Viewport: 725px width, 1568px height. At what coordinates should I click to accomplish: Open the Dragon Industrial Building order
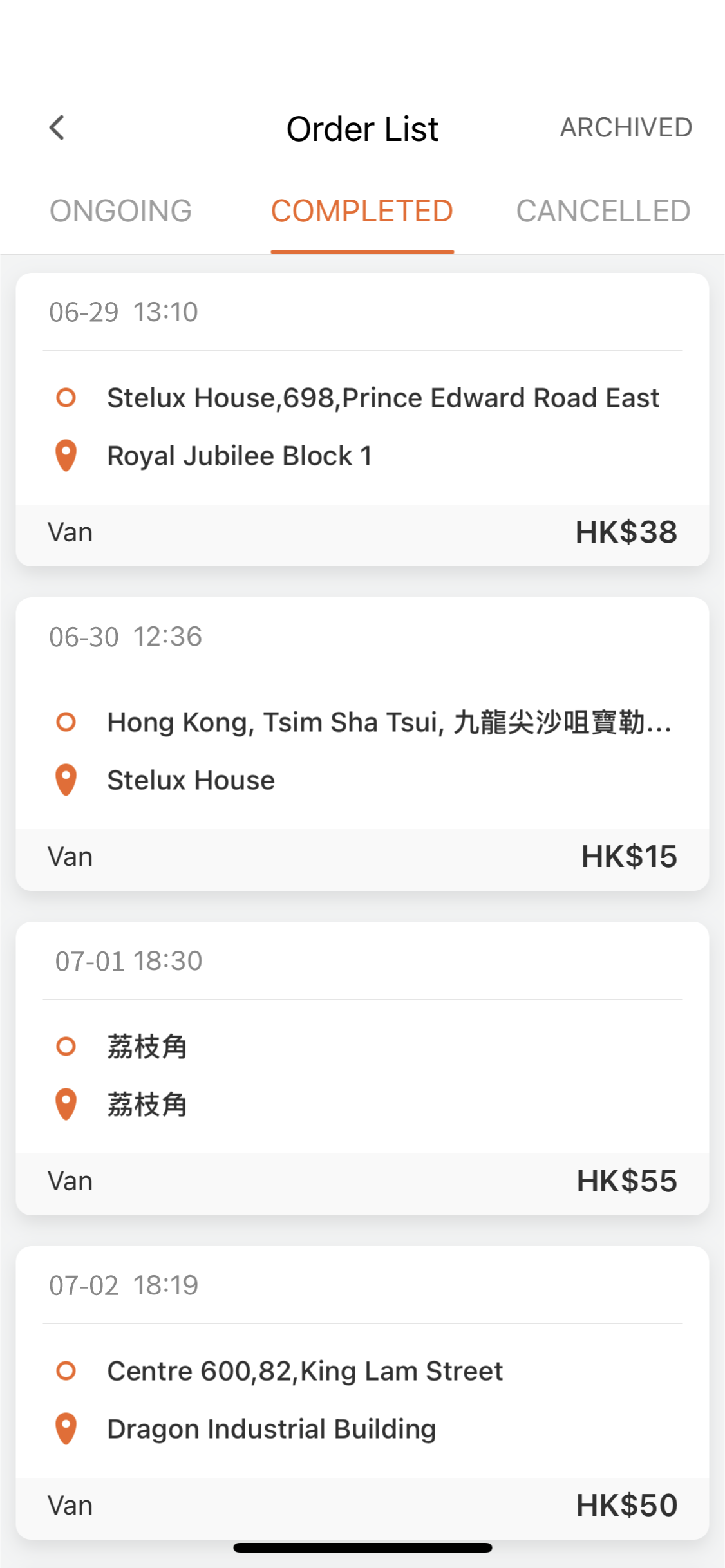click(362, 1393)
